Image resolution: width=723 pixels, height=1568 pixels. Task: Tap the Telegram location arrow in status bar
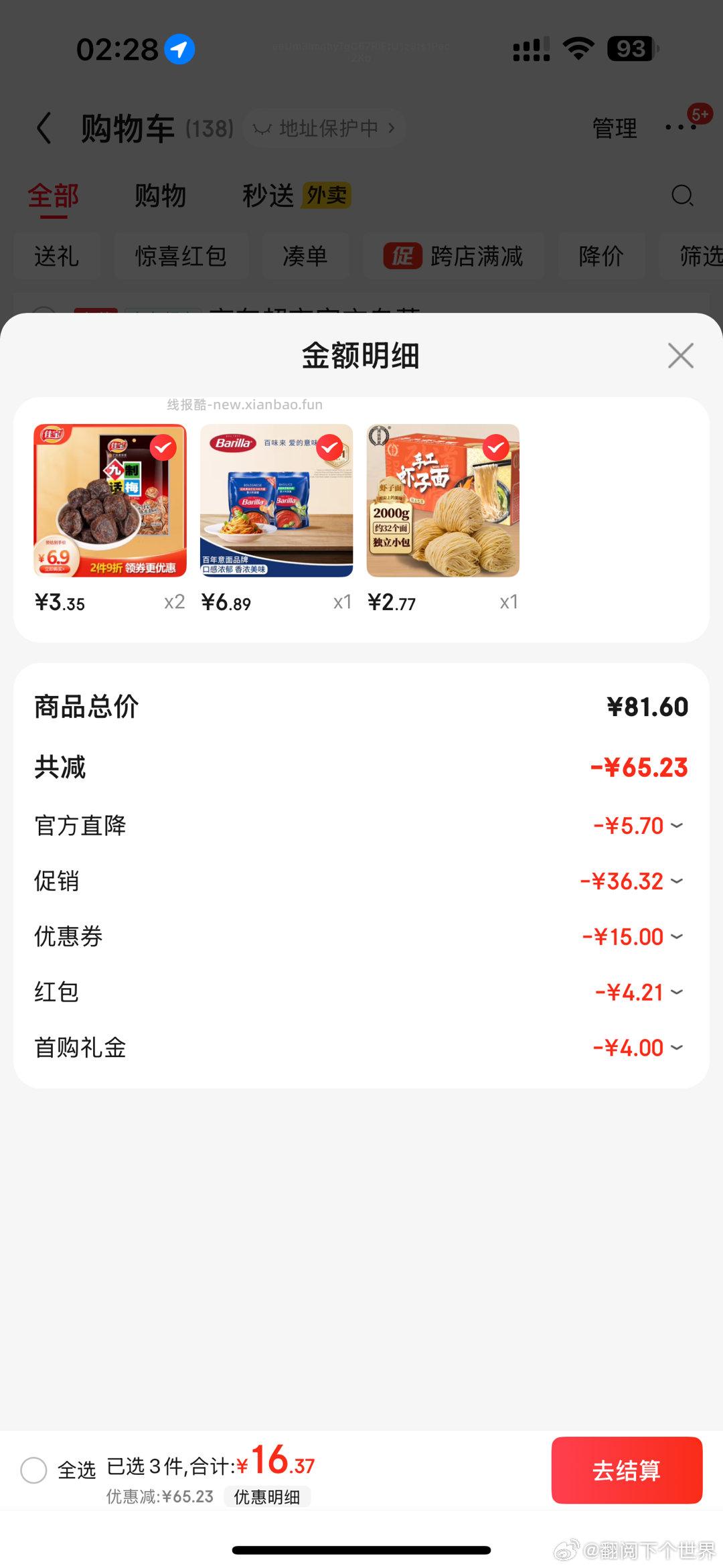tap(175, 48)
